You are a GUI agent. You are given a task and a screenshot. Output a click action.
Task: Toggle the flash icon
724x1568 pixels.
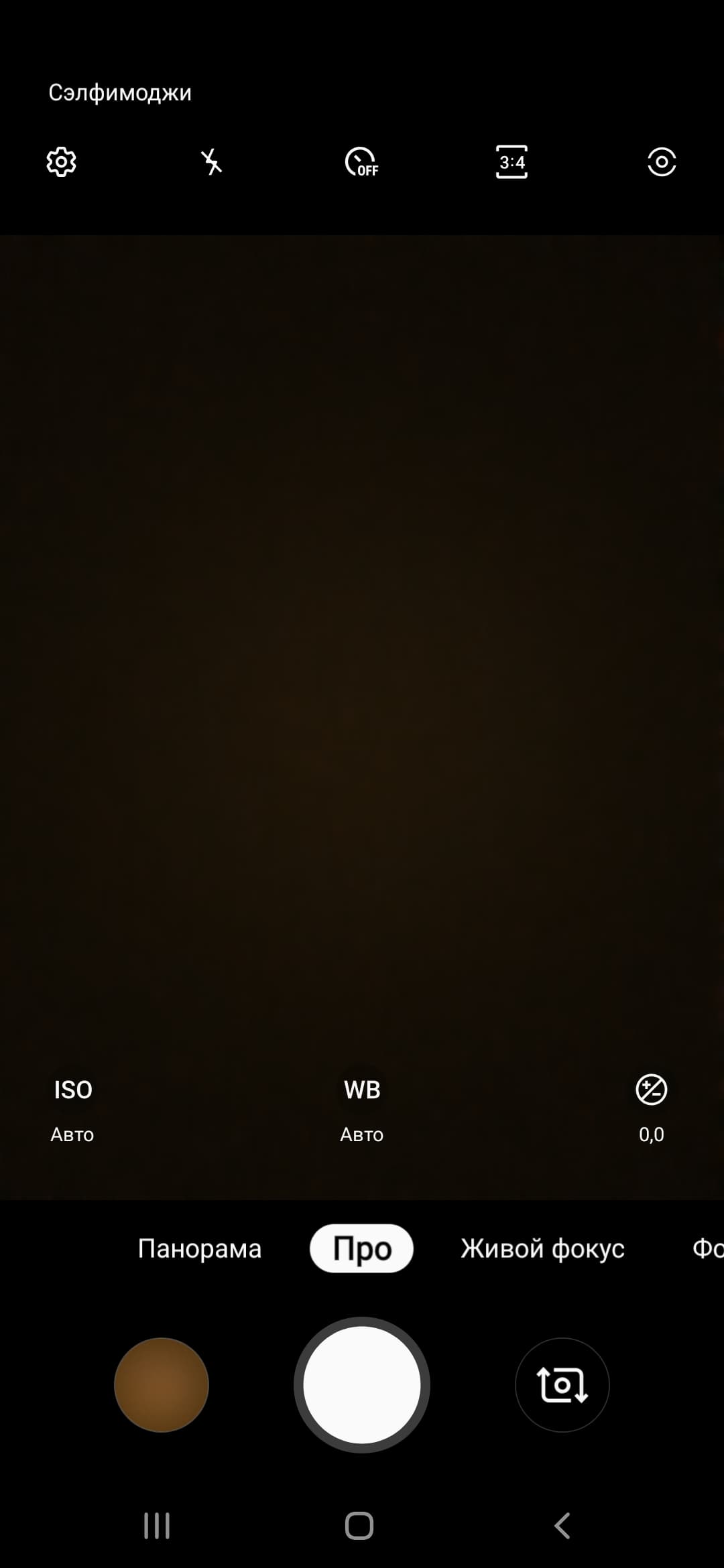click(x=211, y=162)
